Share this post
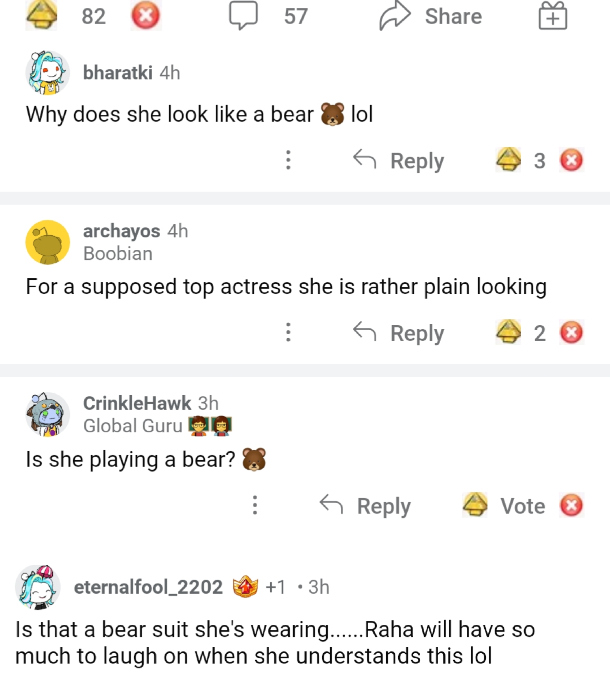 coord(432,16)
